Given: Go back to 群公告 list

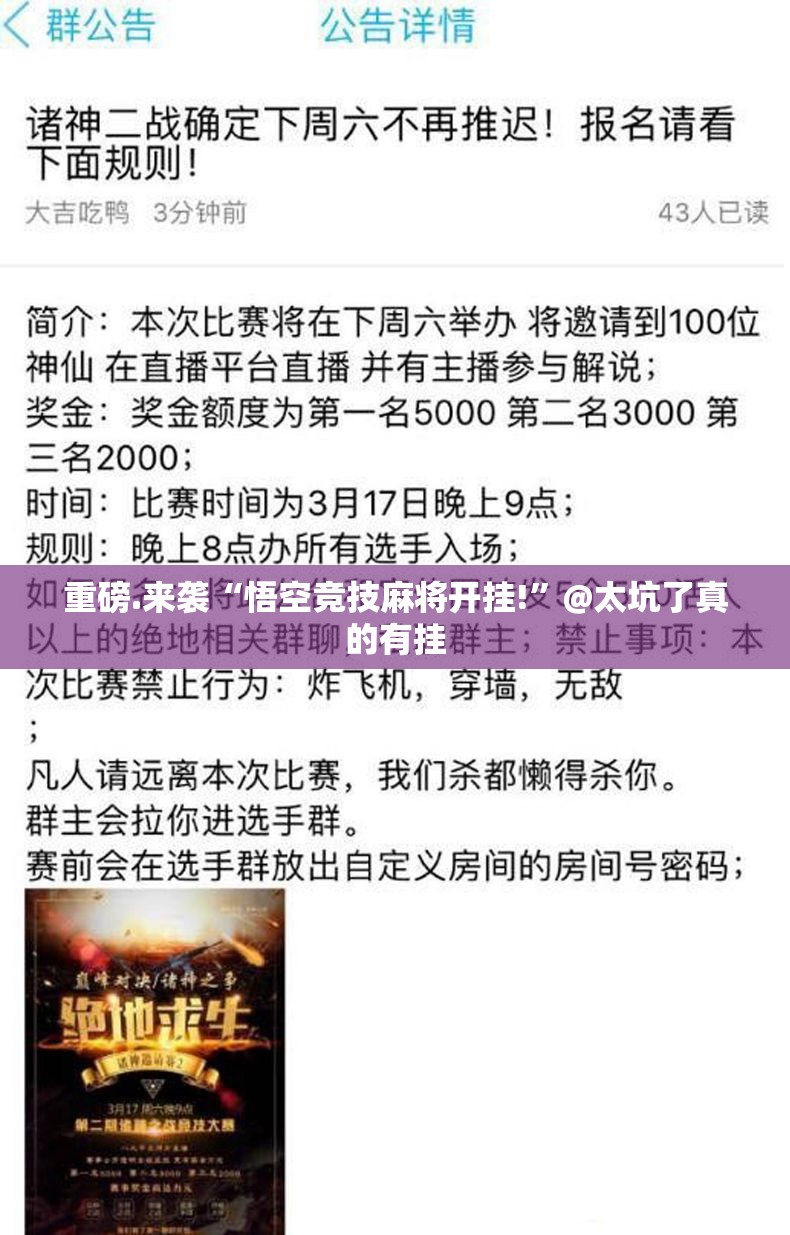Looking at the screenshot, I should [x=80, y=26].
